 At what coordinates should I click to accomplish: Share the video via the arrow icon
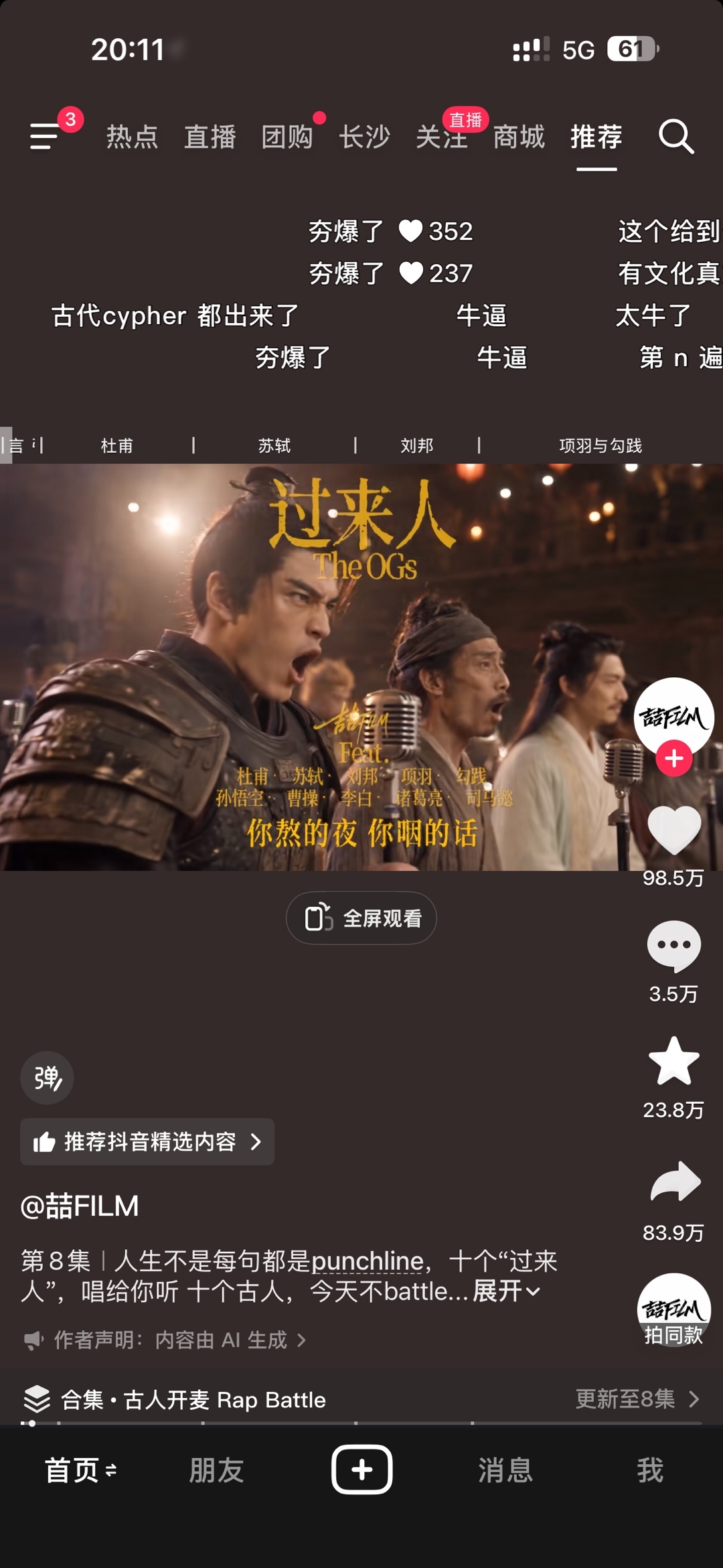(675, 1182)
